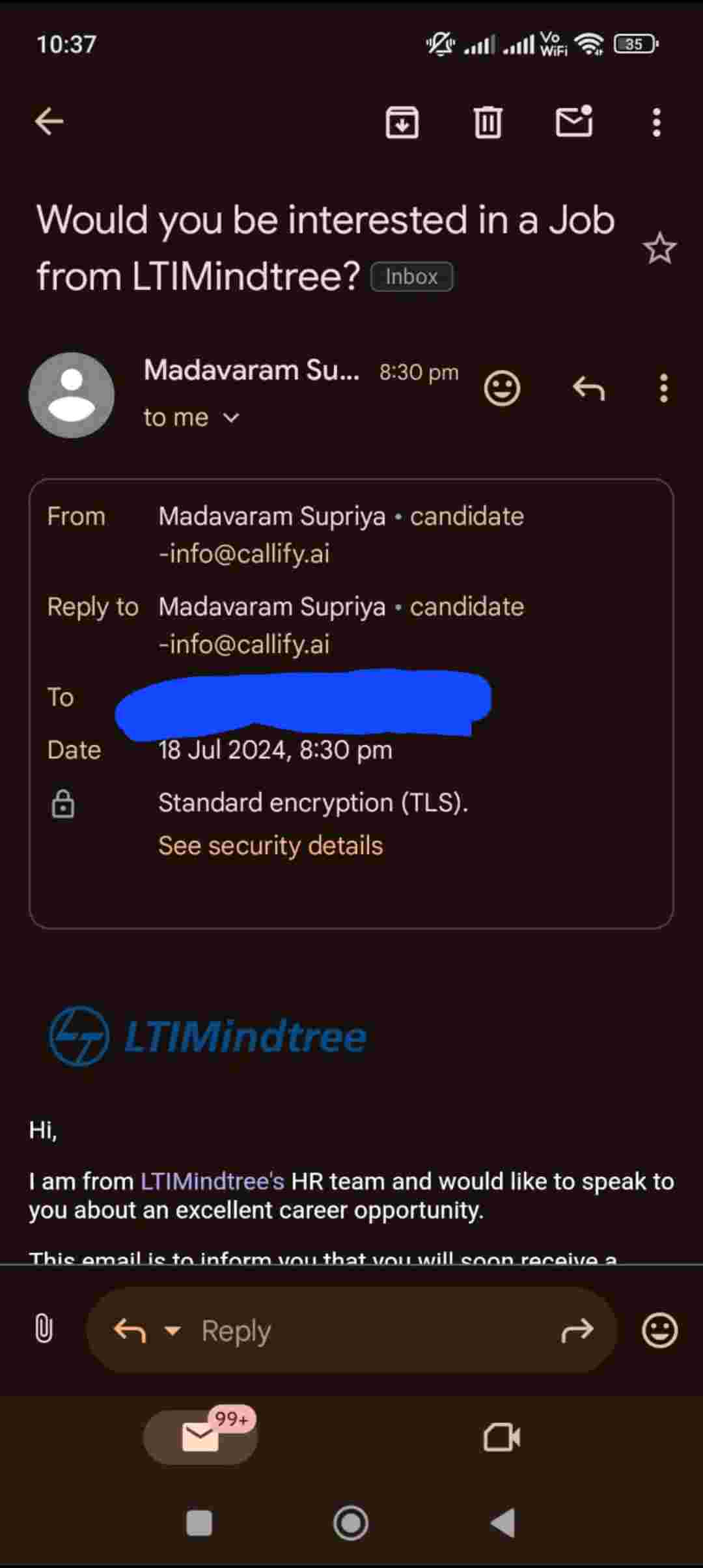Go back to the inbox list
703x1568 pixels.
point(49,122)
